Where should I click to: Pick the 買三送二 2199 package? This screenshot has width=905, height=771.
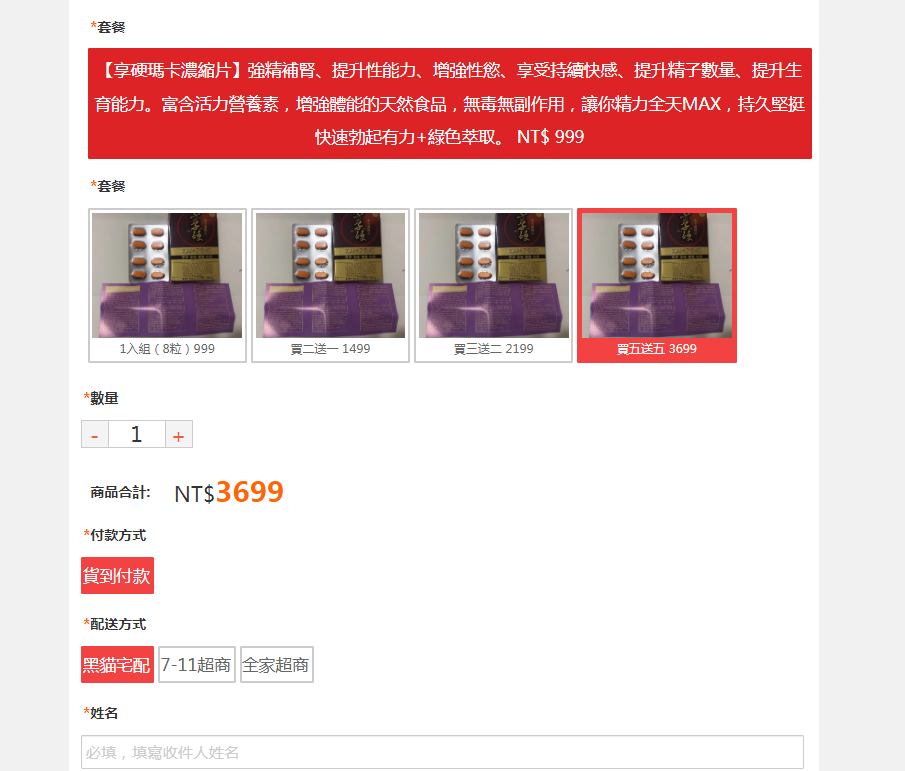pyautogui.click(x=493, y=285)
